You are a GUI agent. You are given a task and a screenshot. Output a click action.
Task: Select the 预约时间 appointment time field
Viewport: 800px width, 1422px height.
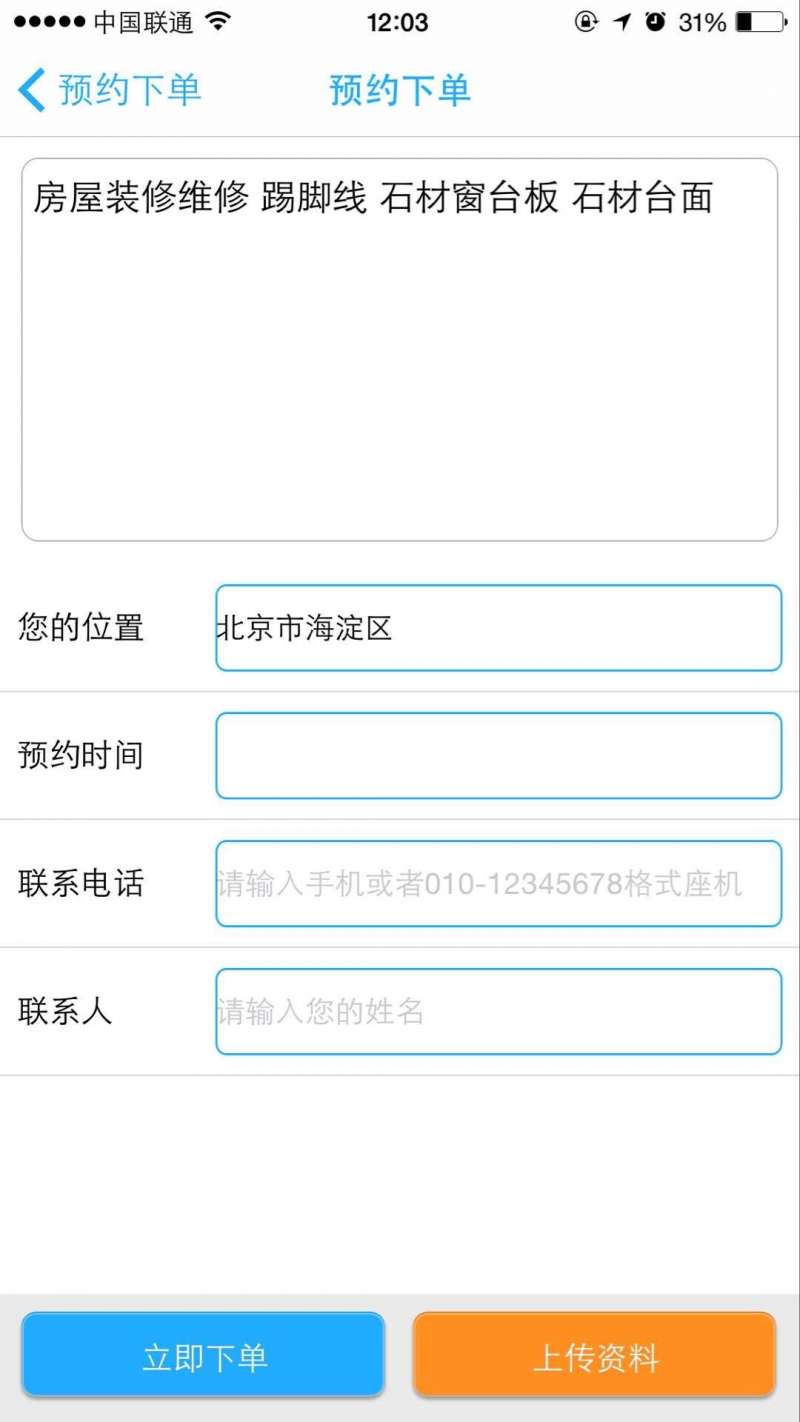click(x=498, y=756)
